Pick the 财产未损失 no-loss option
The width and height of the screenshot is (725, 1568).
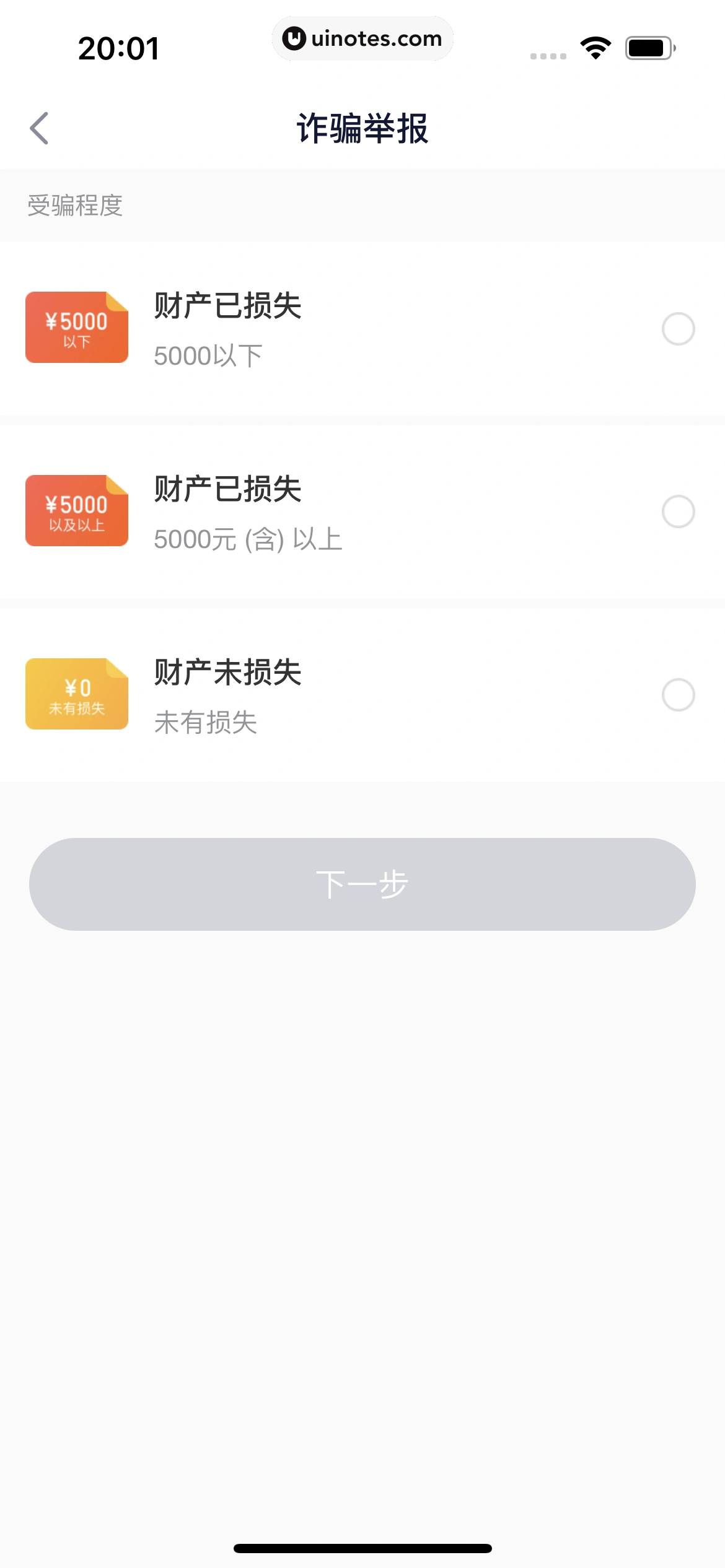click(678, 695)
